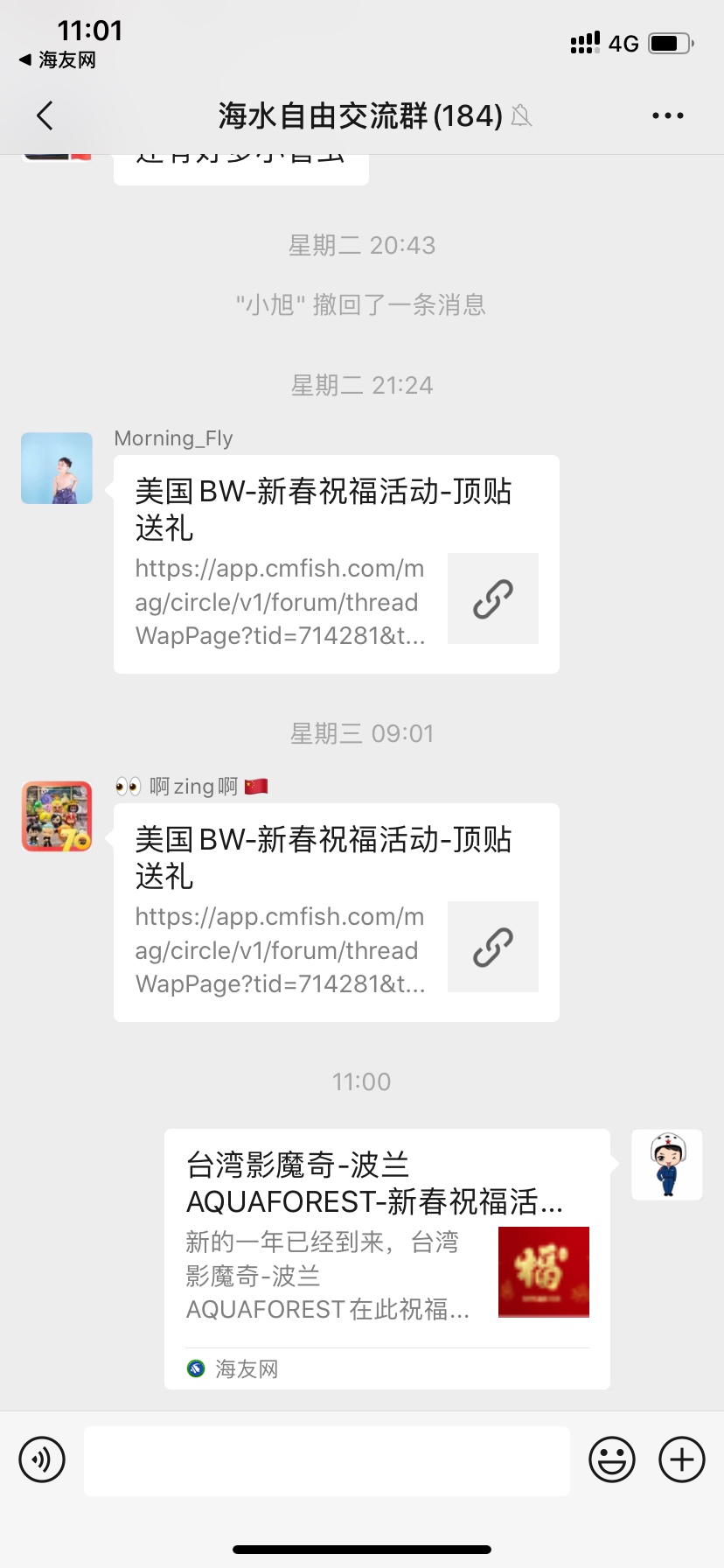Switch to voice message input
This screenshot has height=1568, width=724.
42,1459
